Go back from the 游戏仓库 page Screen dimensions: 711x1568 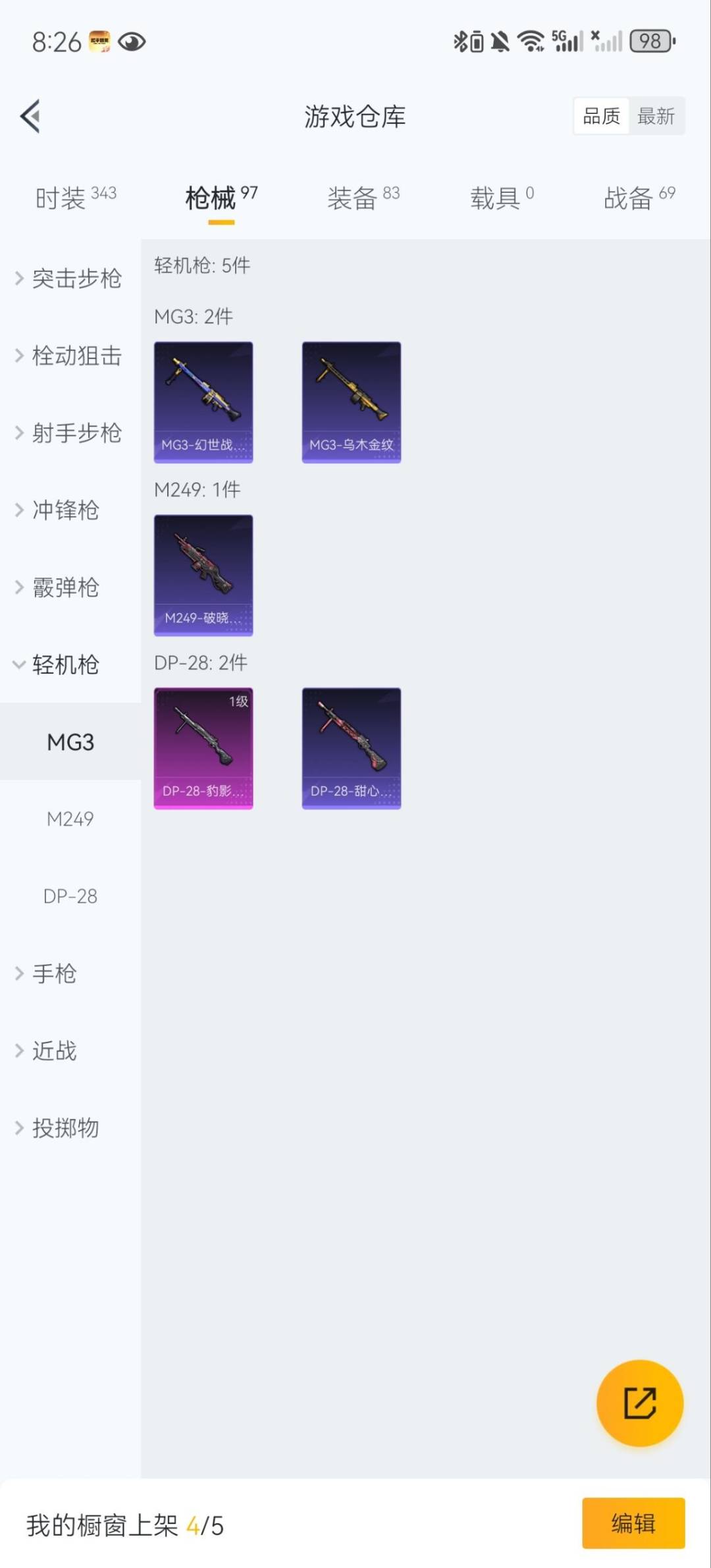tap(30, 117)
